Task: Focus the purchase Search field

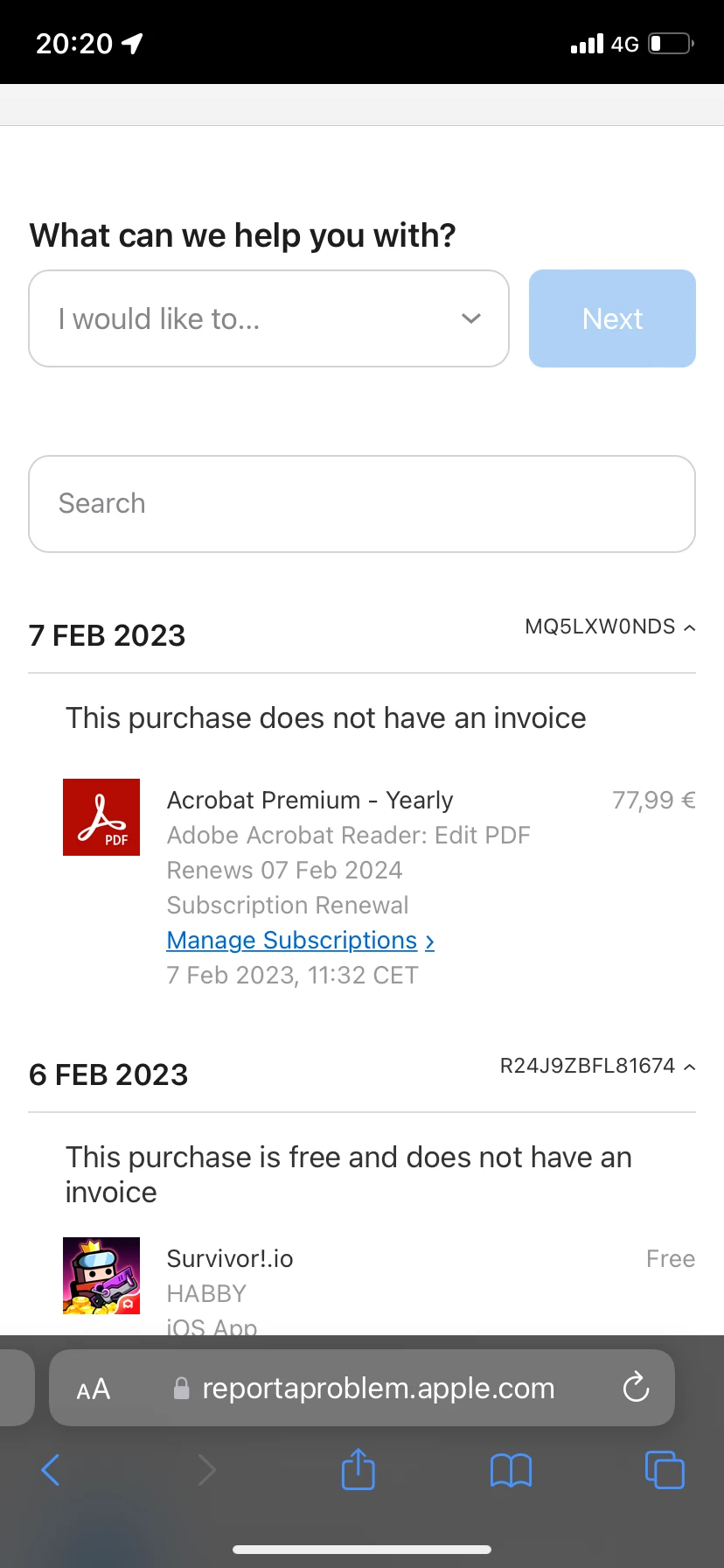Action: point(362,504)
